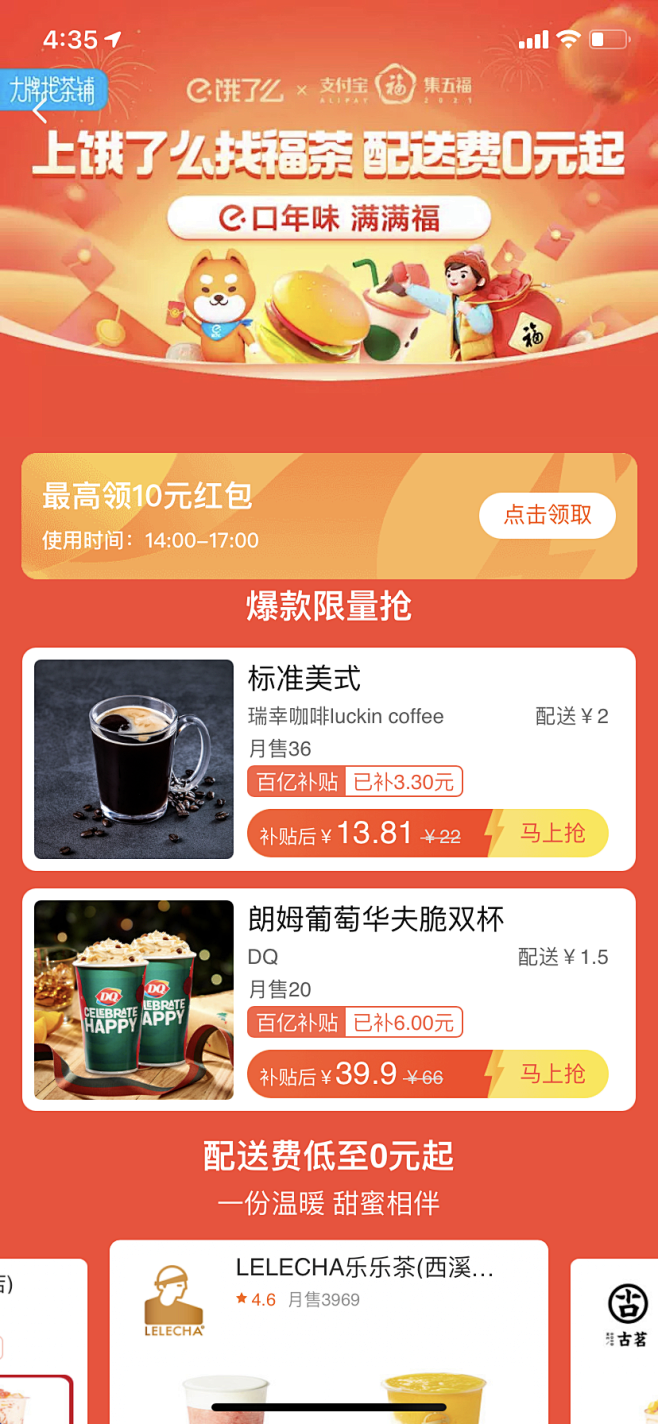Tap 点击领取 to claim the red packet

pyautogui.click(x=547, y=515)
